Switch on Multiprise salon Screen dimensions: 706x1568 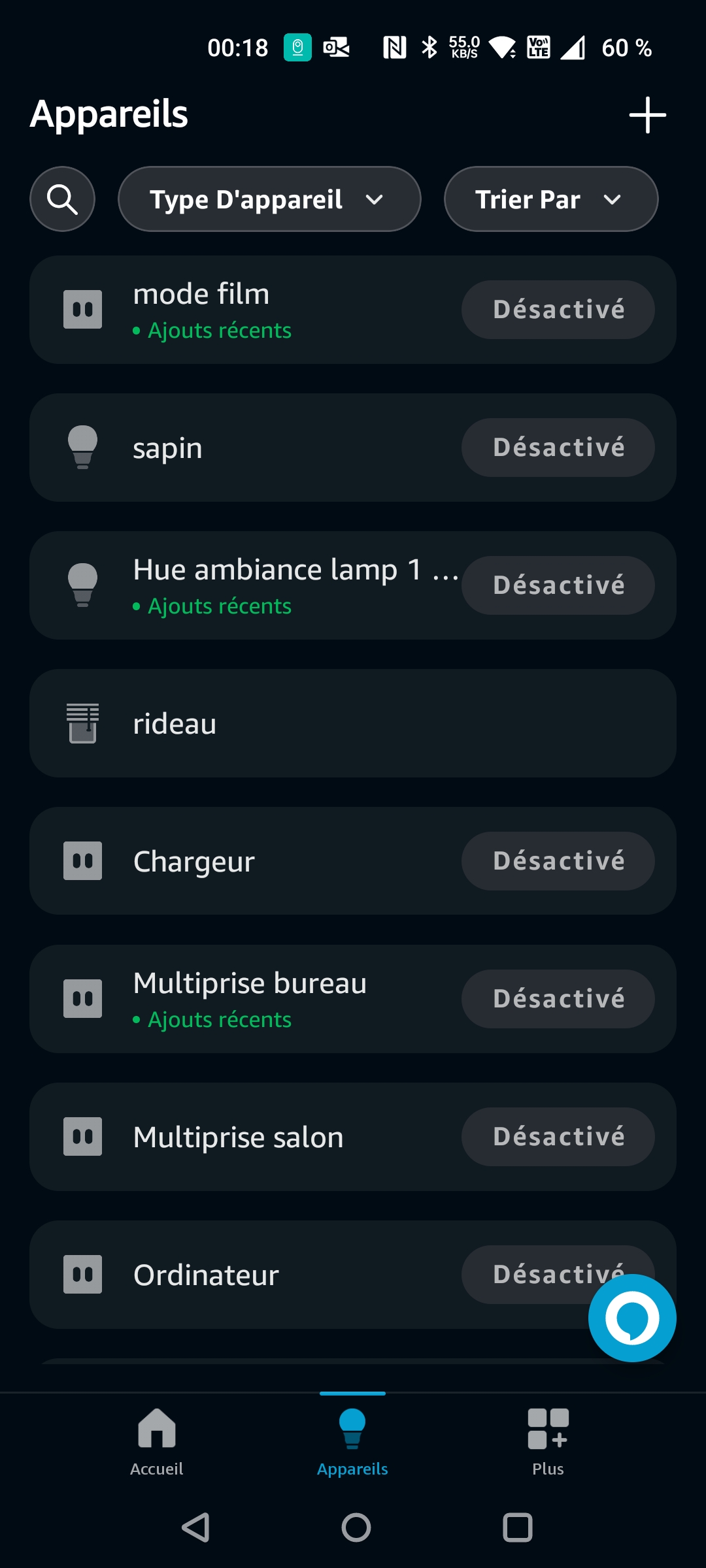[558, 1137]
